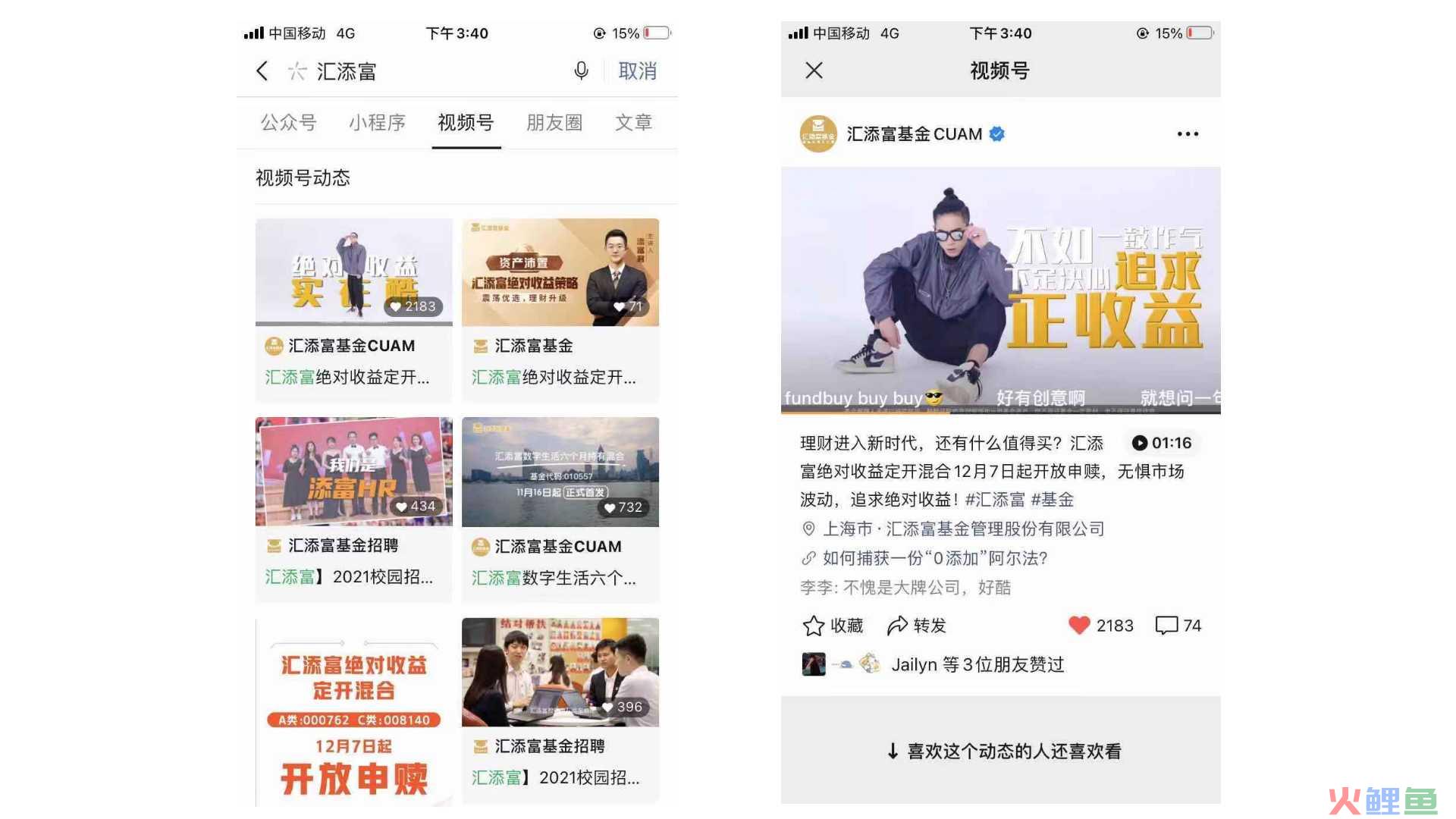The width and height of the screenshot is (1456, 819).
Task: Switch to the 公众号 tab
Action: tap(288, 123)
